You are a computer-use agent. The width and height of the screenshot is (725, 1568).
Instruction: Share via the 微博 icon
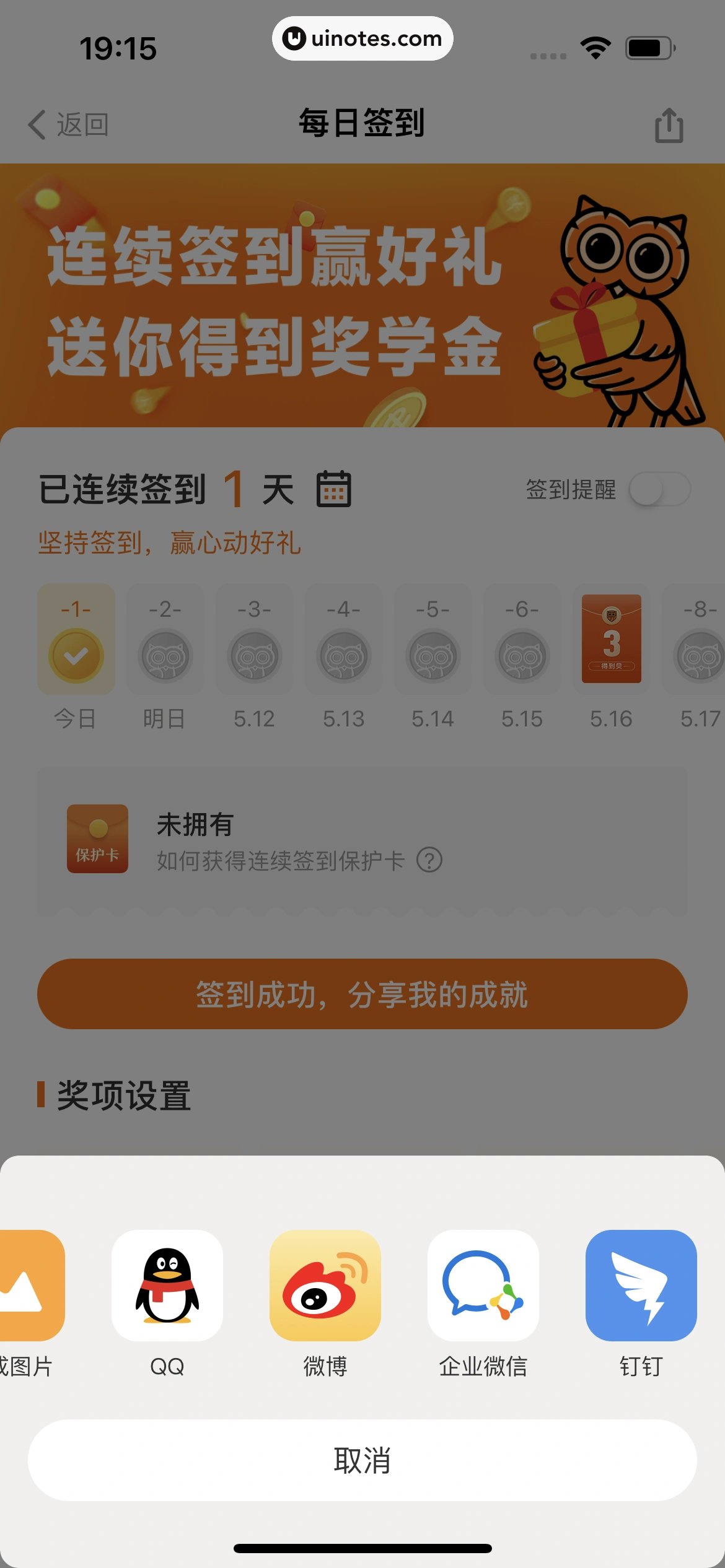(325, 1288)
